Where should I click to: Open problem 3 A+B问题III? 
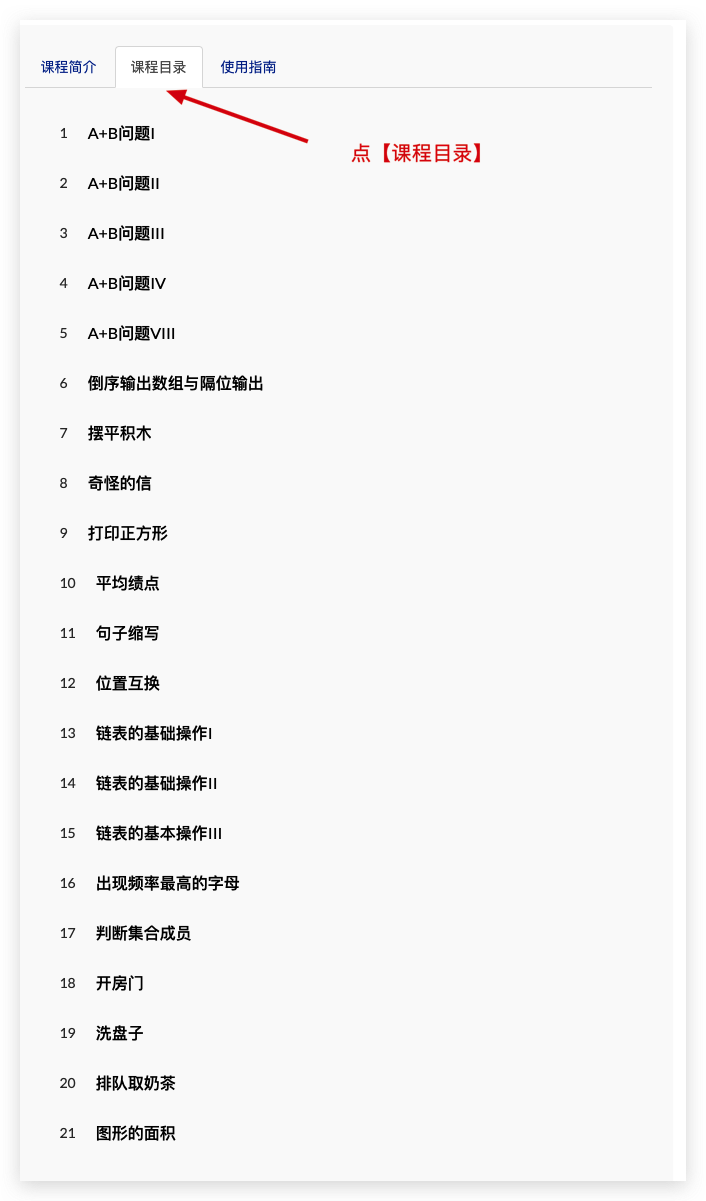(126, 233)
